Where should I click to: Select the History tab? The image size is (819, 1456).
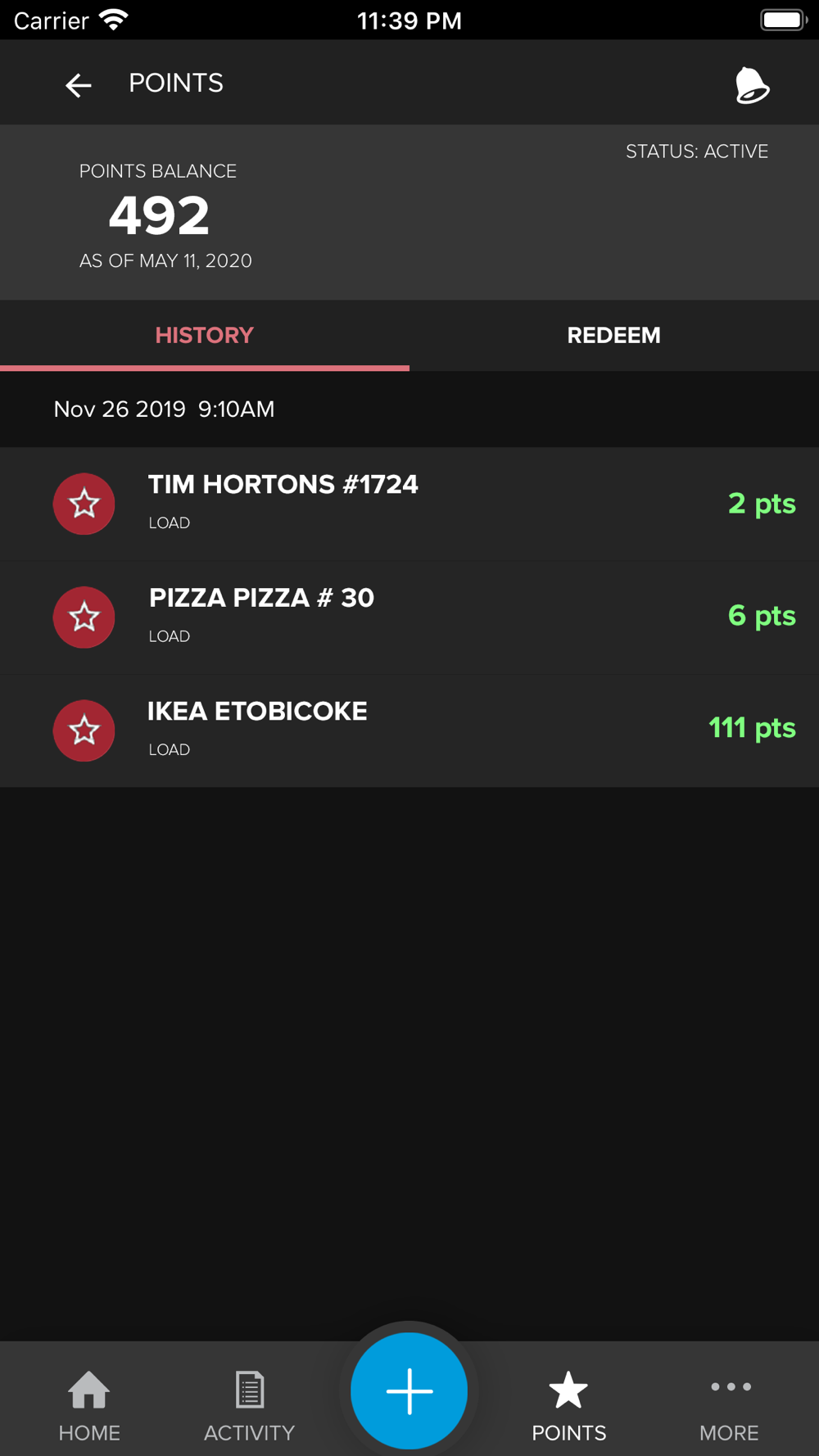[x=205, y=335]
